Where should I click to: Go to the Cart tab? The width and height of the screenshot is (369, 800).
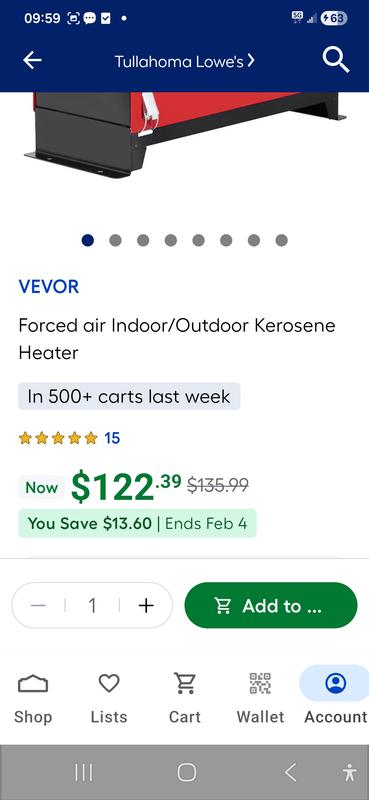click(185, 697)
